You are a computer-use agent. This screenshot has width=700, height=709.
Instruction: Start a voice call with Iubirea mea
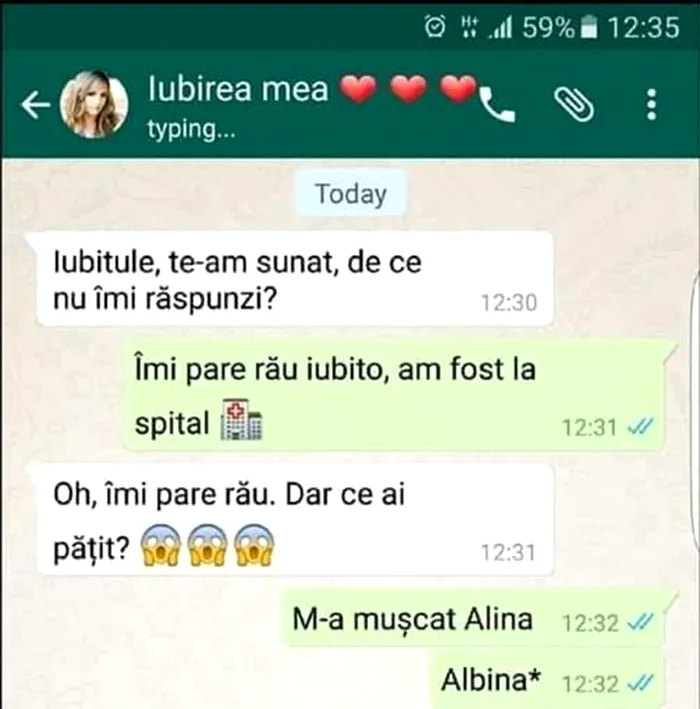(x=497, y=104)
